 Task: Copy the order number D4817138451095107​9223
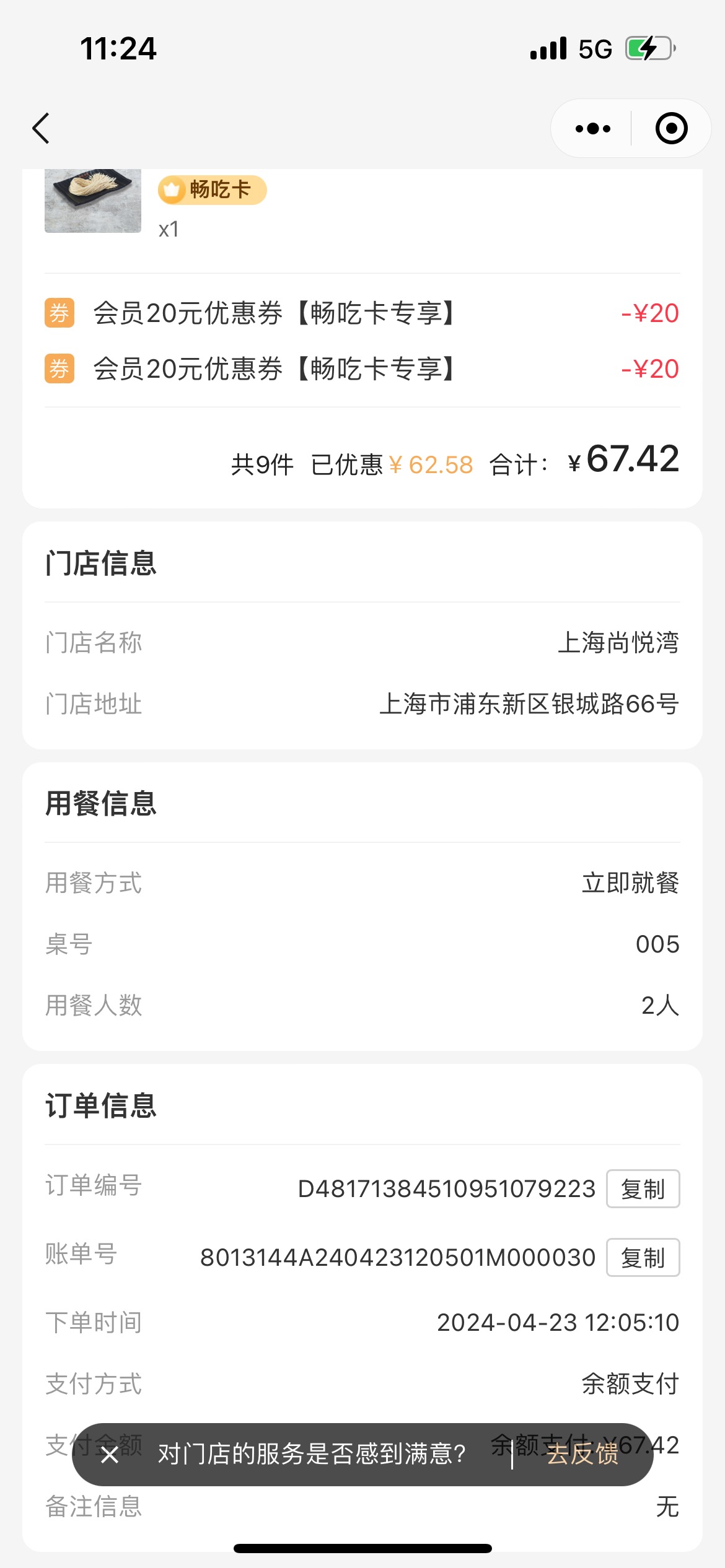coord(643,1189)
